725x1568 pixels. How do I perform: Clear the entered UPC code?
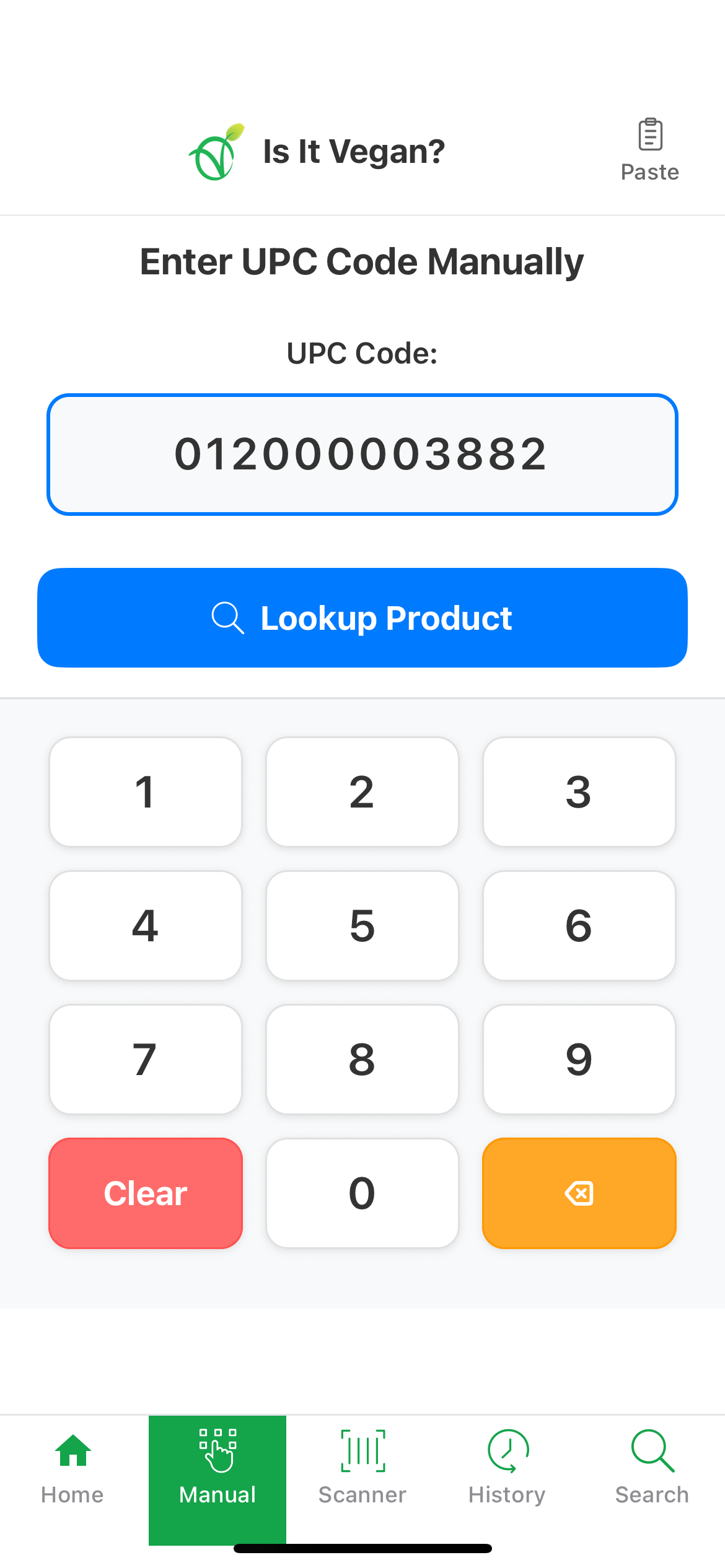click(145, 1193)
